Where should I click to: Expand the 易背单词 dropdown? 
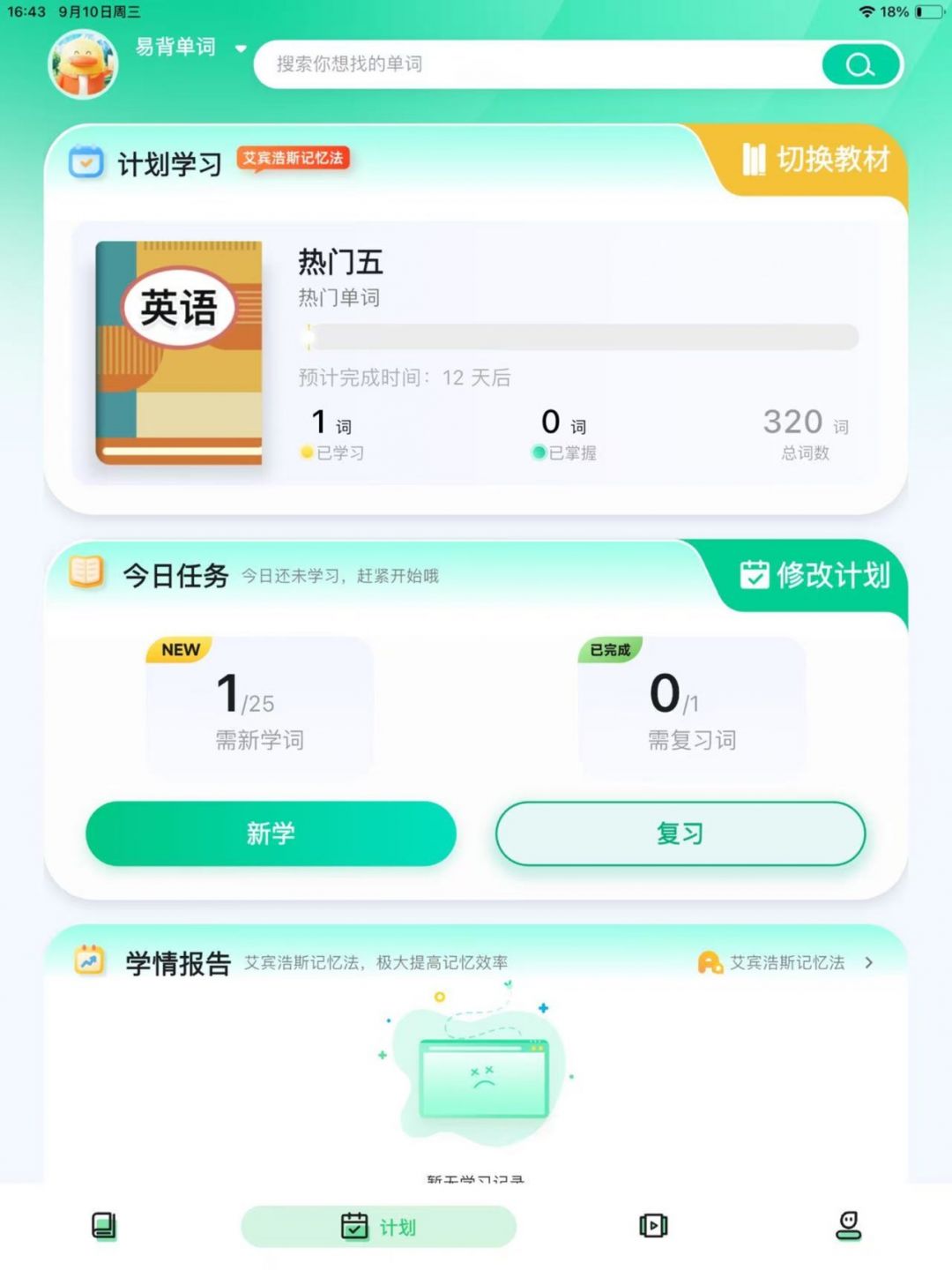[x=241, y=49]
